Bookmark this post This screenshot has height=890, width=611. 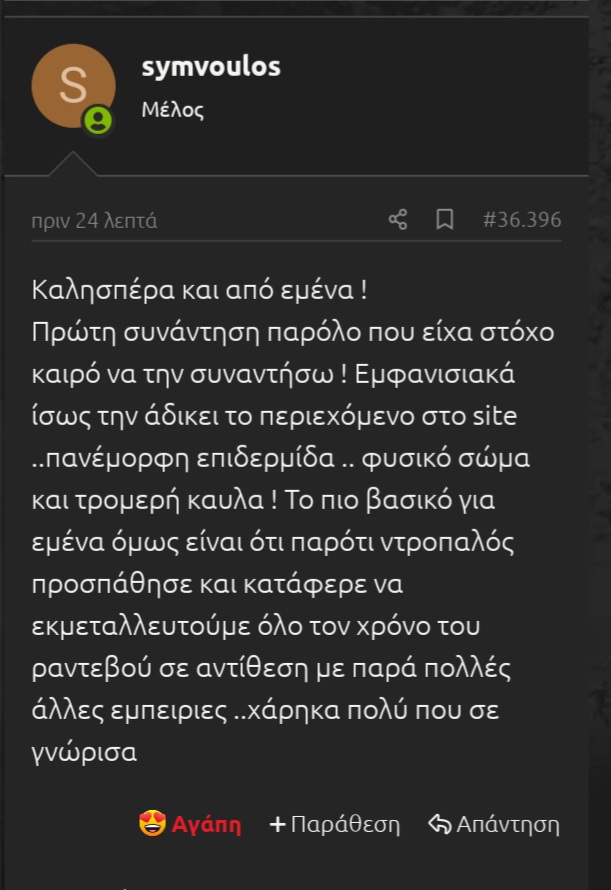445,220
